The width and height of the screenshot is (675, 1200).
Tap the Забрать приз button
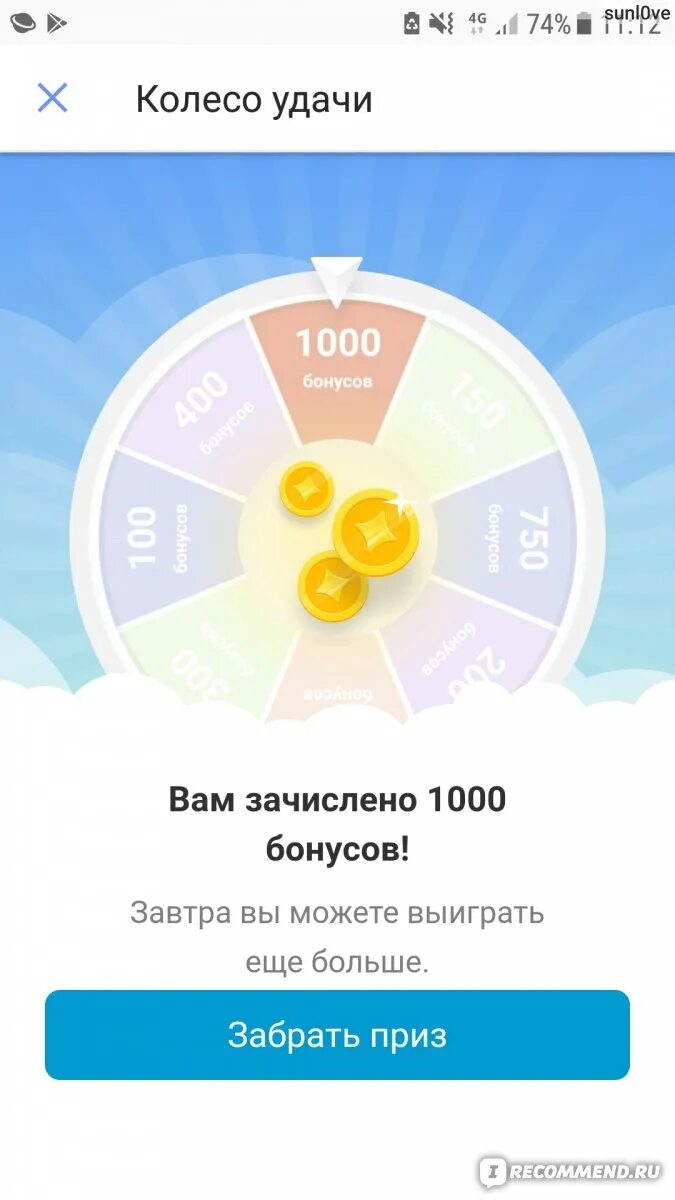point(337,1035)
